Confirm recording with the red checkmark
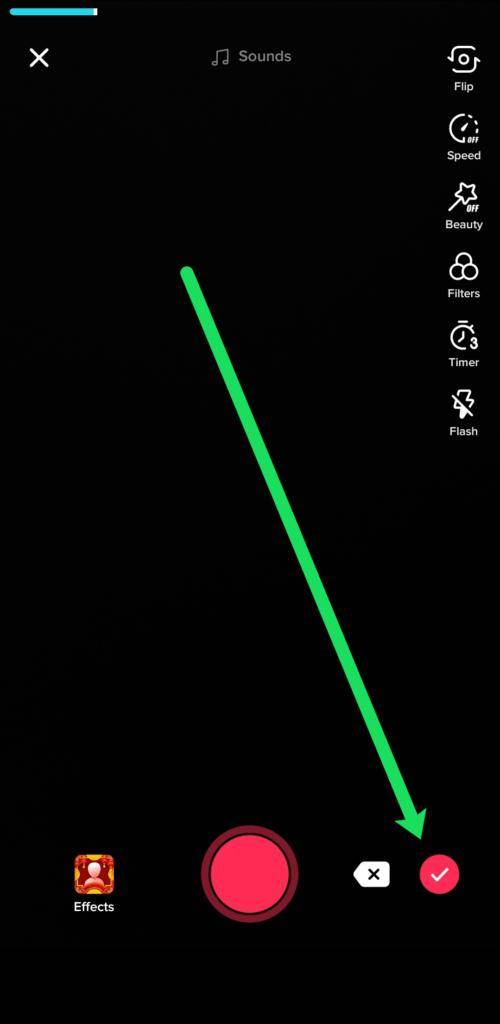This screenshot has width=500, height=1024. tap(439, 874)
